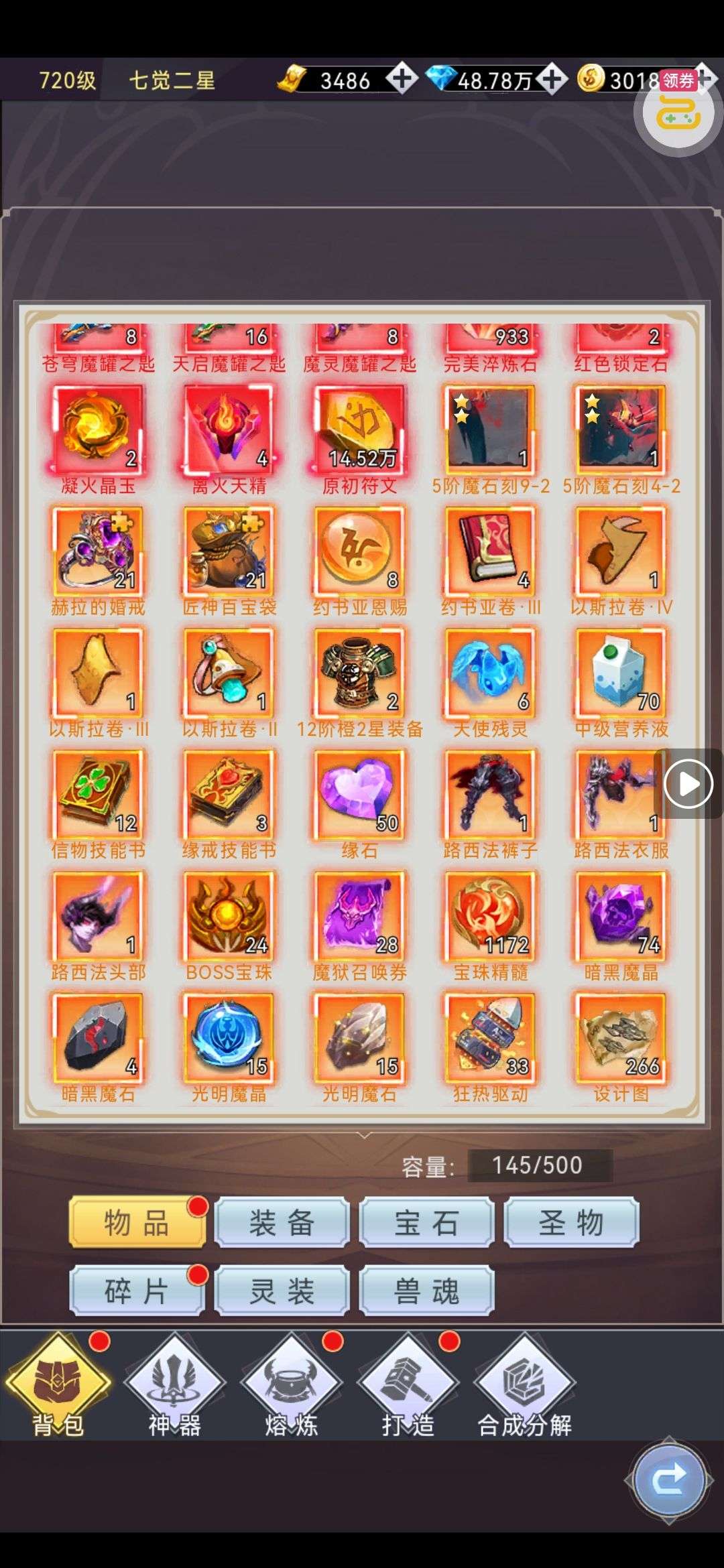
Task: Add more diamonds with the plus icon
Action: tap(552, 80)
